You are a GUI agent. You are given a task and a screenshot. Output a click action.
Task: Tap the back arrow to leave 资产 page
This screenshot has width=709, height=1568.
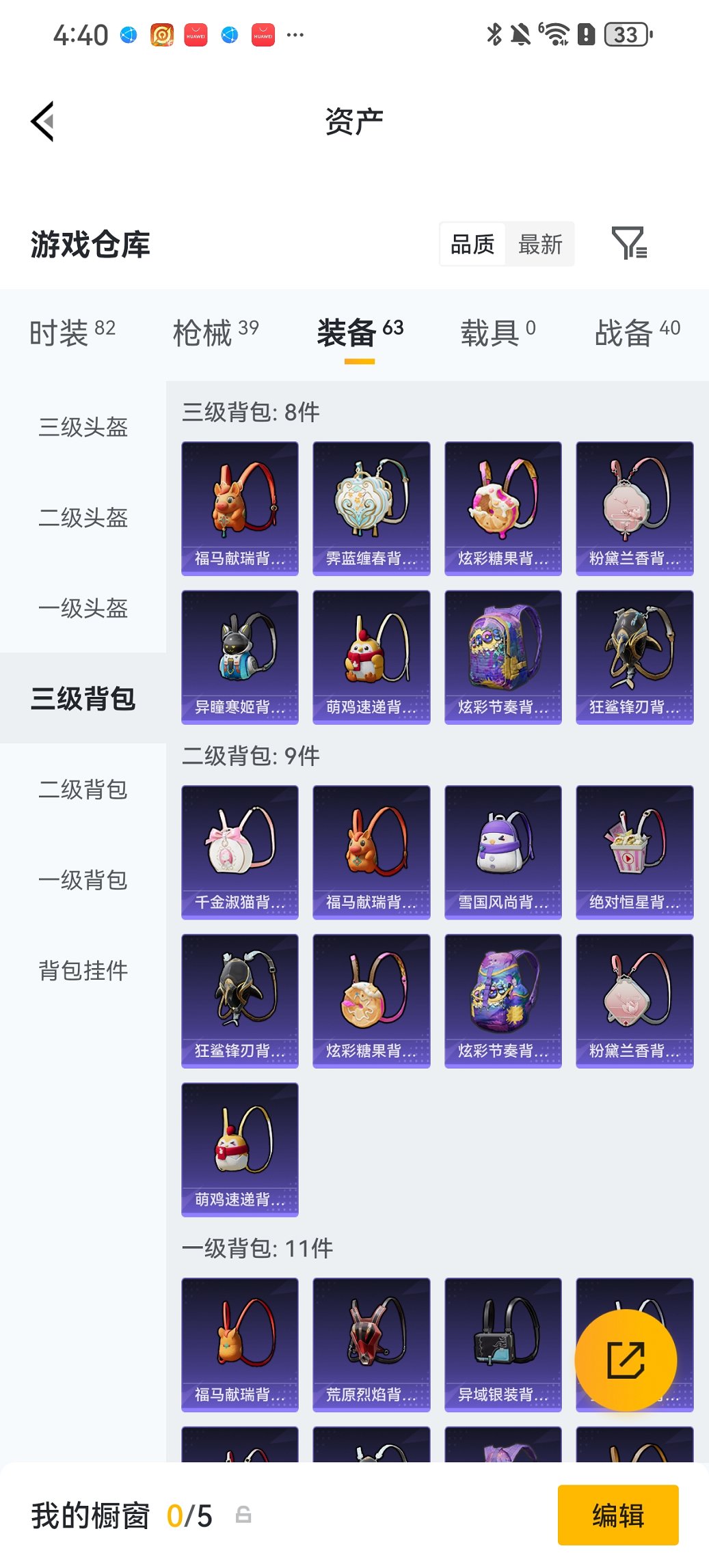(x=42, y=120)
